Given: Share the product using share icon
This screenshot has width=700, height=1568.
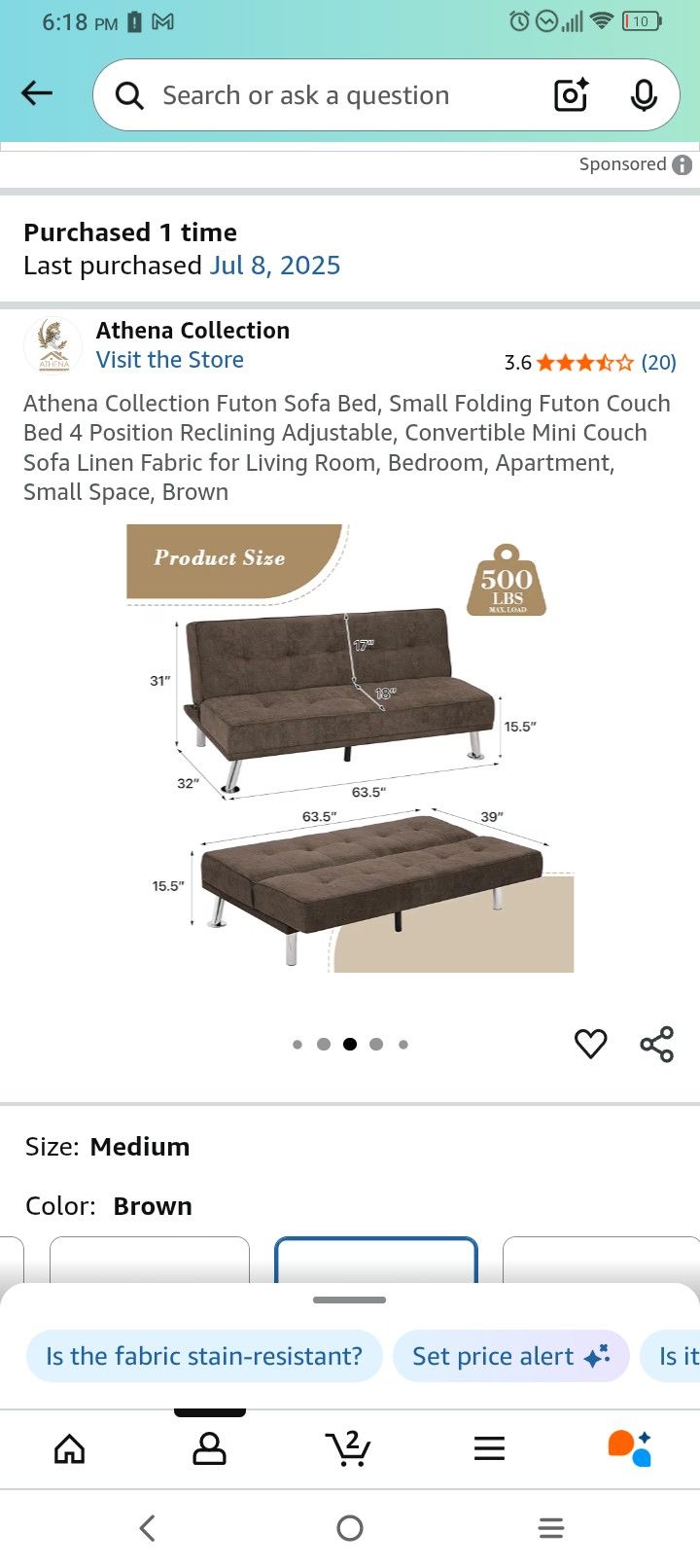Looking at the screenshot, I should point(657,1043).
